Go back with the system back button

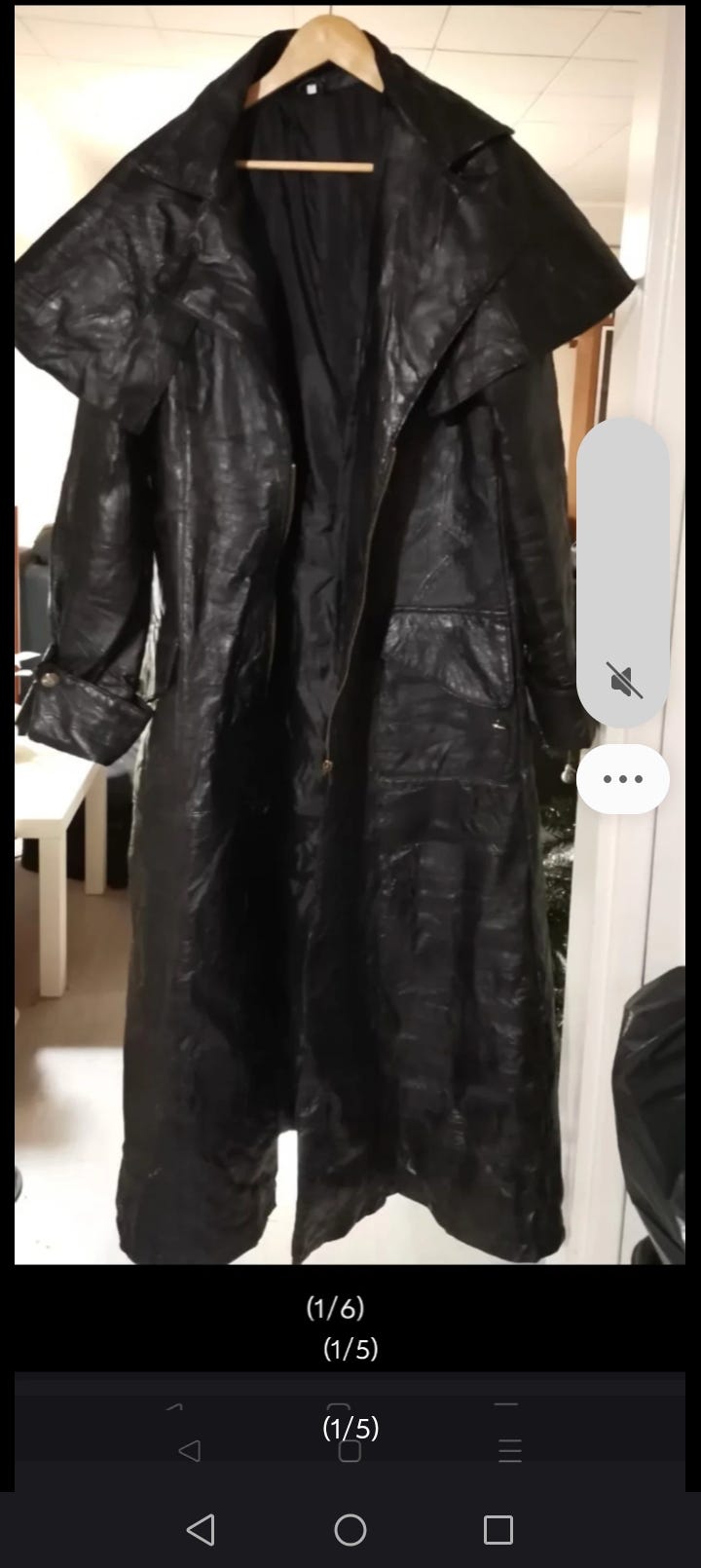201,1530
